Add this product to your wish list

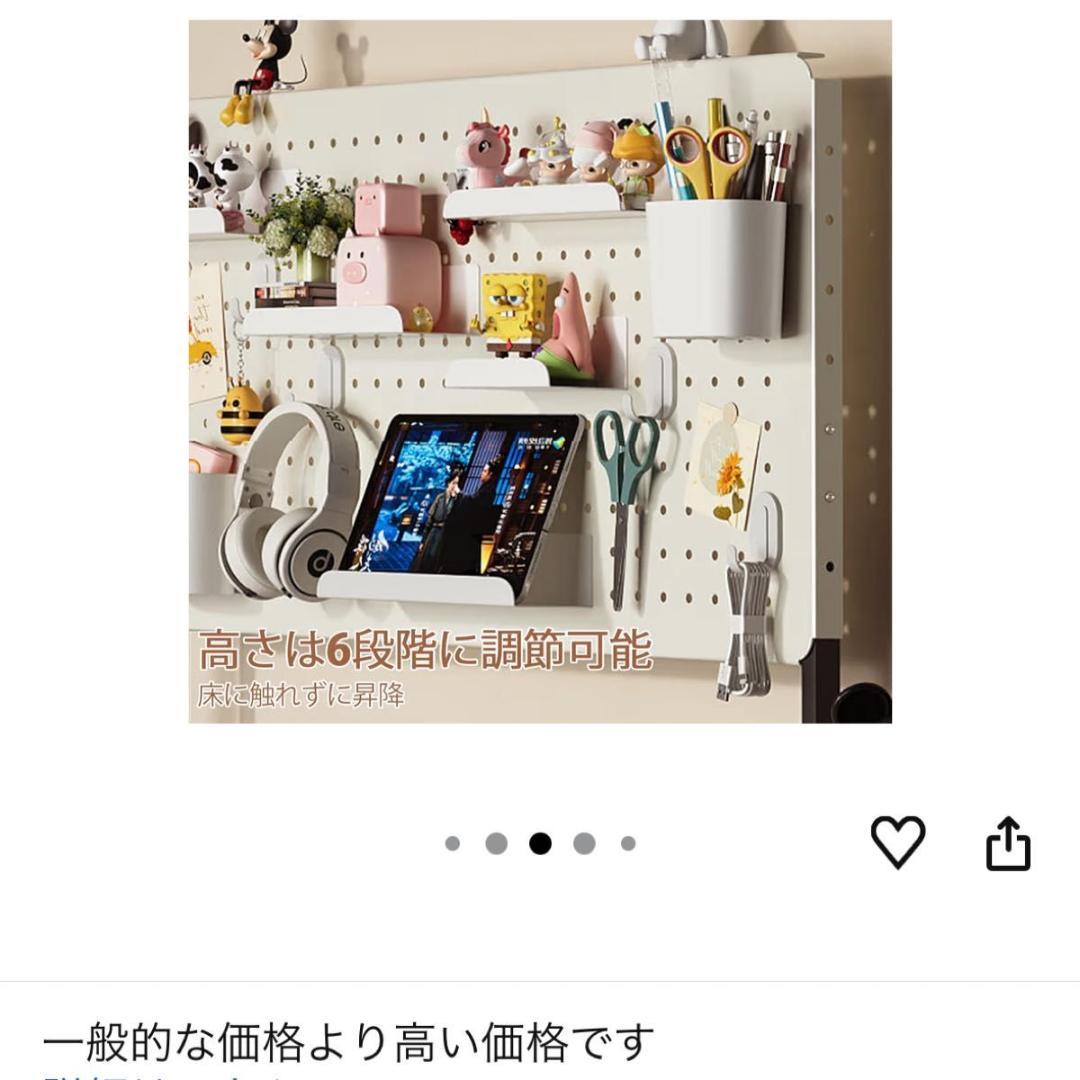tap(897, 842)
